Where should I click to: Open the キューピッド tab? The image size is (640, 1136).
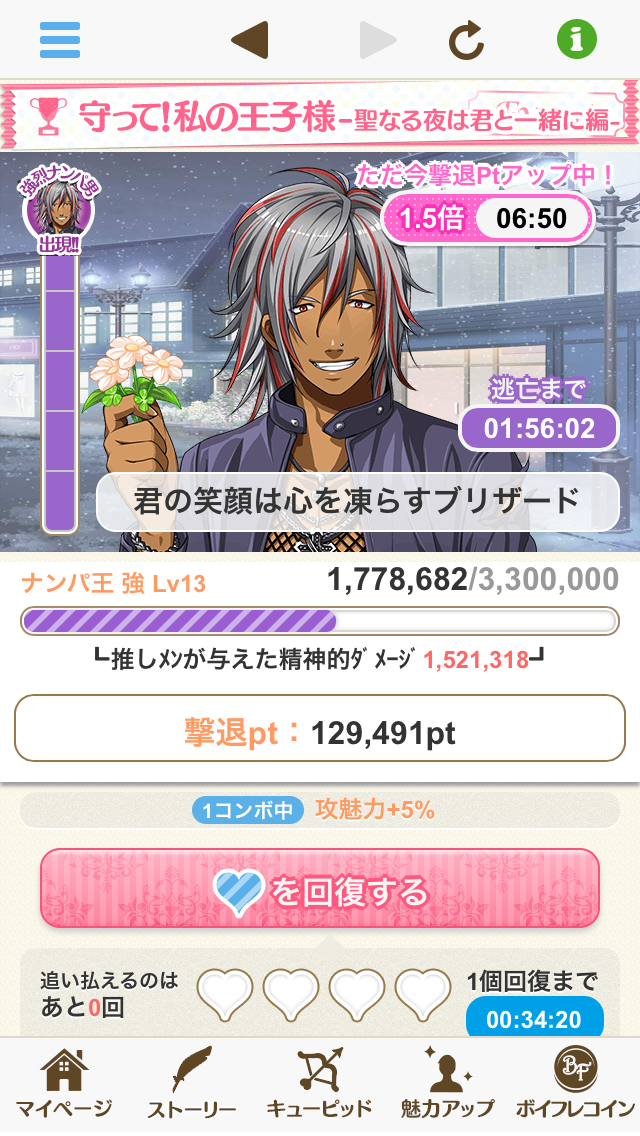[x=320, y=1086]
